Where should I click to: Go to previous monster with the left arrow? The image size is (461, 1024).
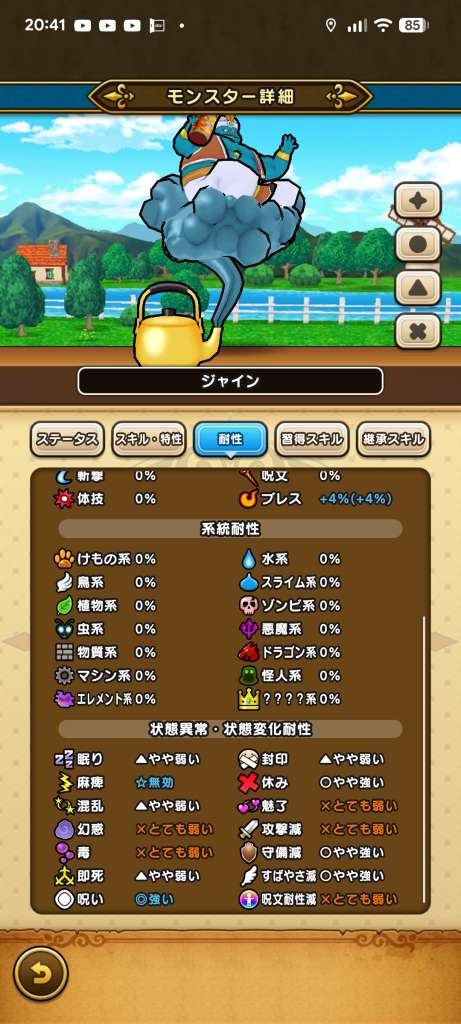point(16,641)
